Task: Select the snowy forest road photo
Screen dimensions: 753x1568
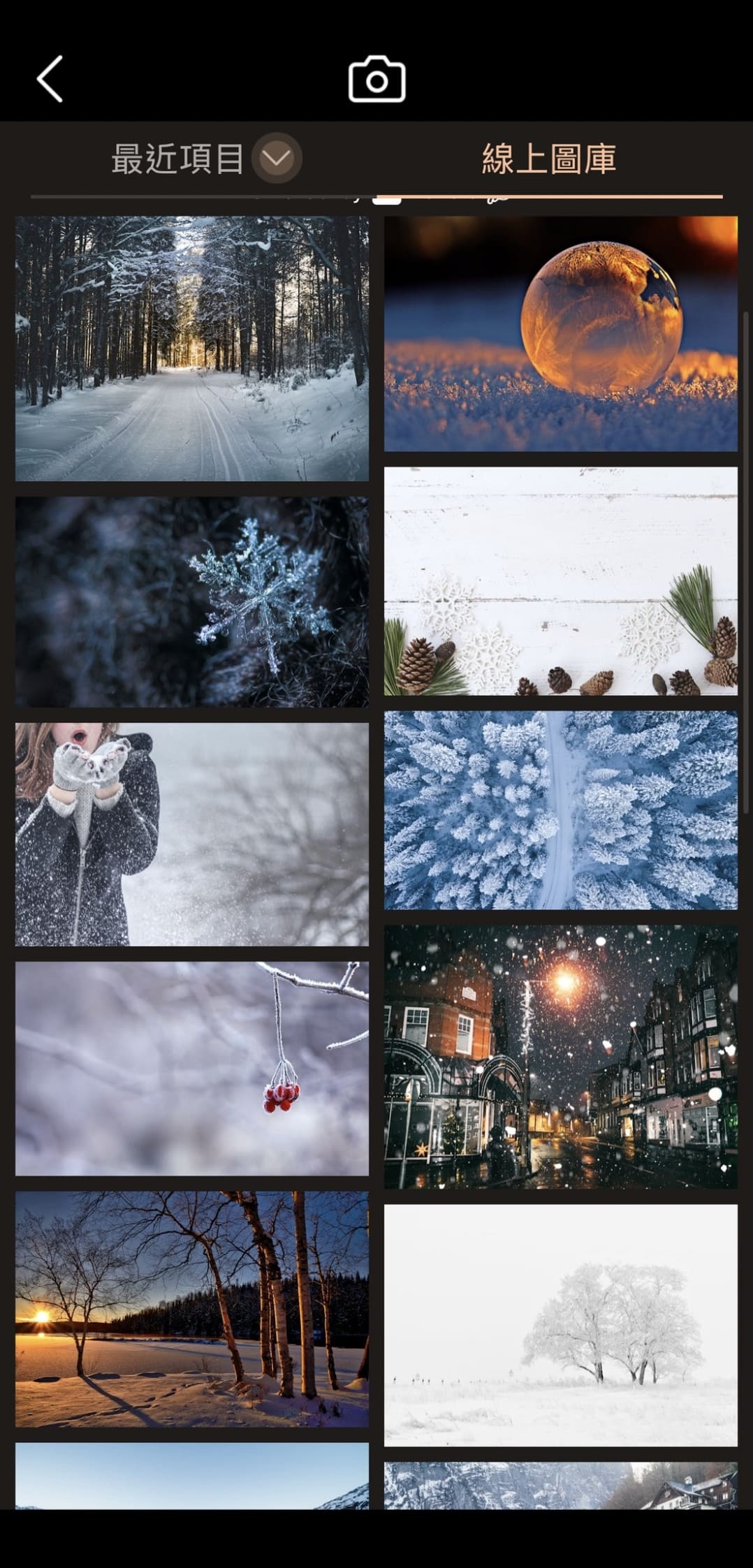Action: point(192,349)
